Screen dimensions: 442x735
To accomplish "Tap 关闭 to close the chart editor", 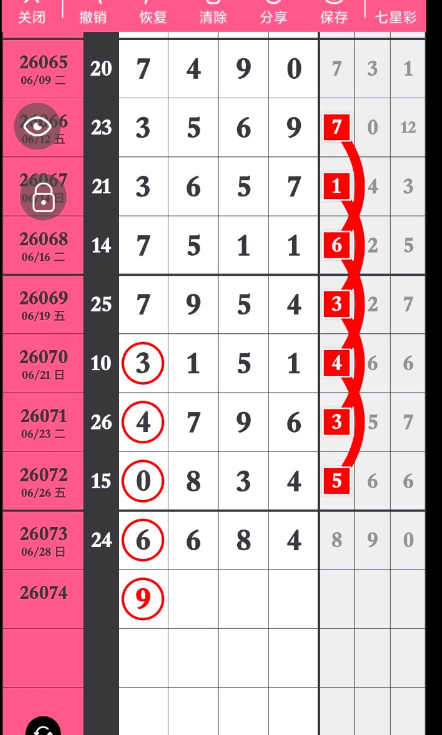I will pyautogui.click(x=32, y=14).
